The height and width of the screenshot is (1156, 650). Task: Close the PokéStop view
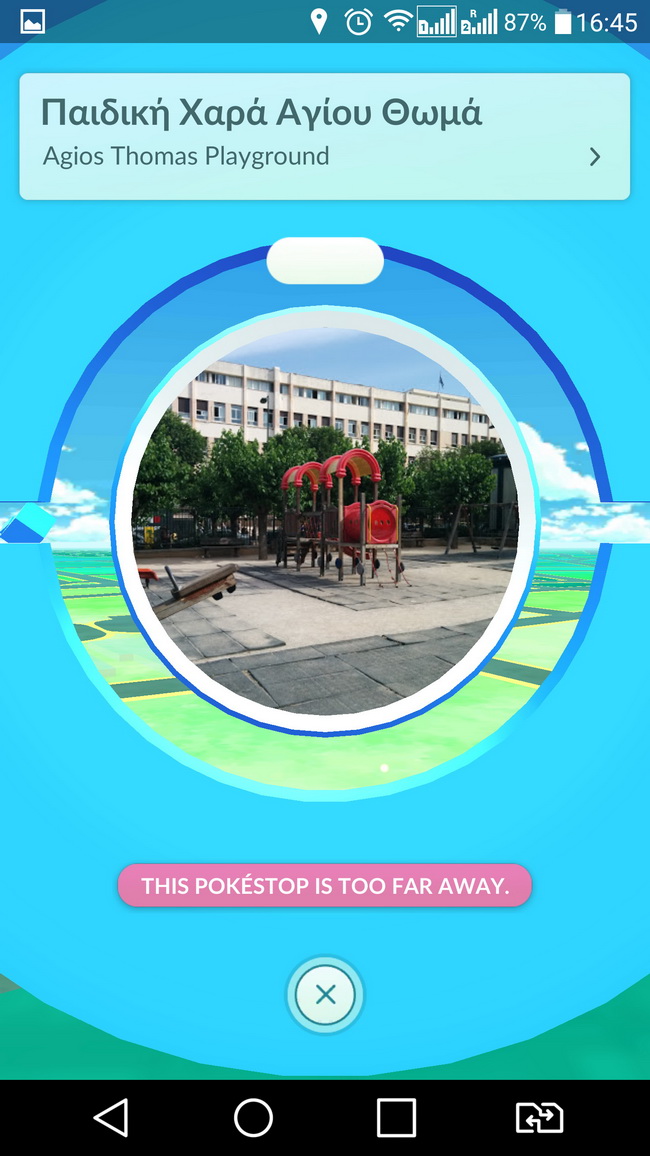pos(325,995)
